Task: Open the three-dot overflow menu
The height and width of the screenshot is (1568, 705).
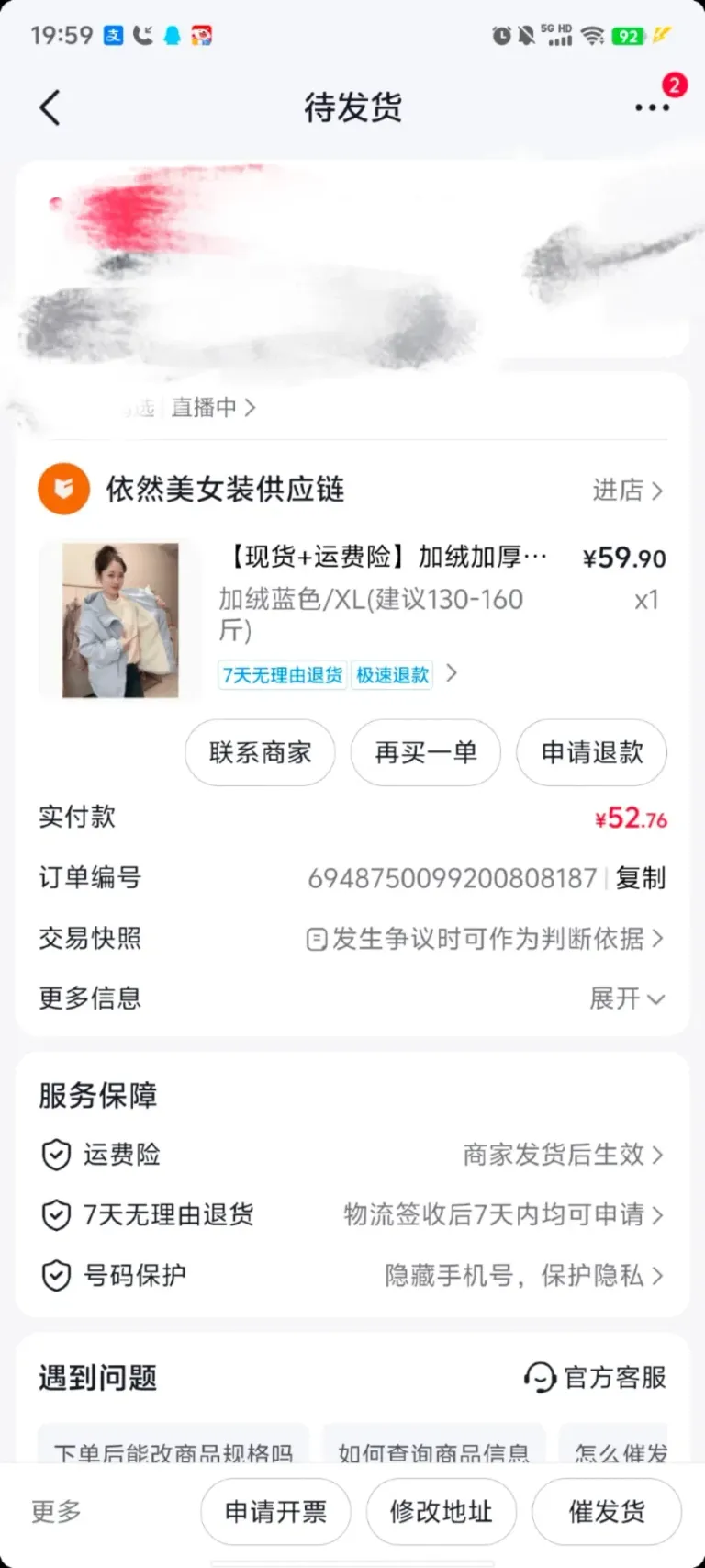Action: pos(652,107)
